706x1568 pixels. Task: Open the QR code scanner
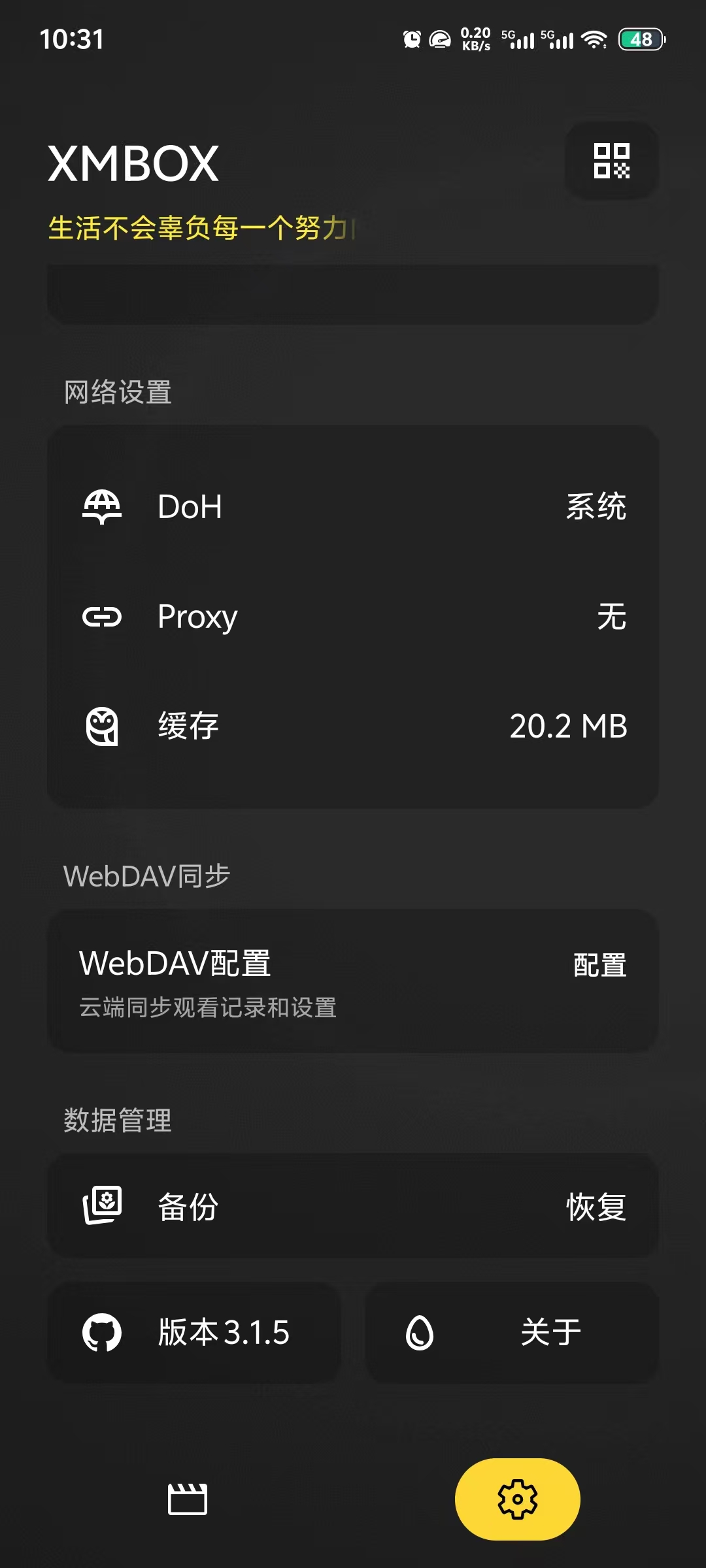coord(611,161)
